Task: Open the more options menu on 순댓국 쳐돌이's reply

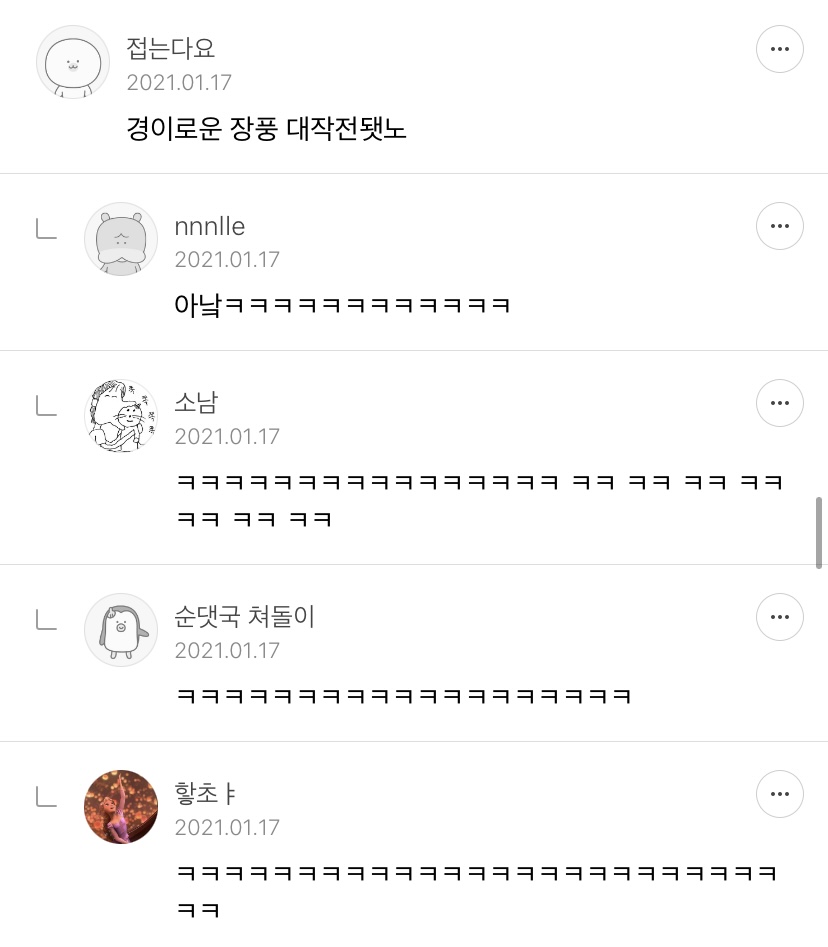Action: click(779, 617)
